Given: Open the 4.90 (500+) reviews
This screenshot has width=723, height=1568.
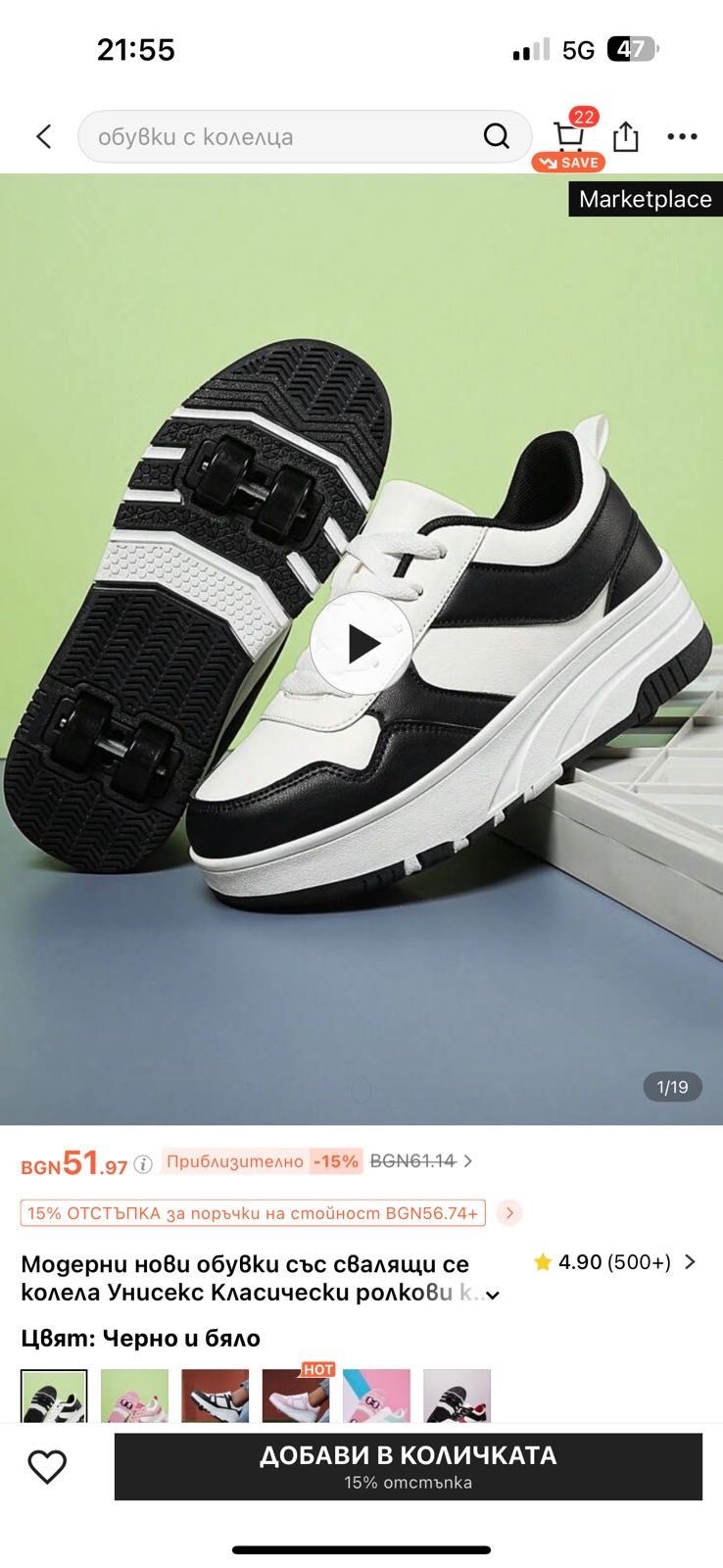Looking at the screenshot, I should click(615, 1261).
